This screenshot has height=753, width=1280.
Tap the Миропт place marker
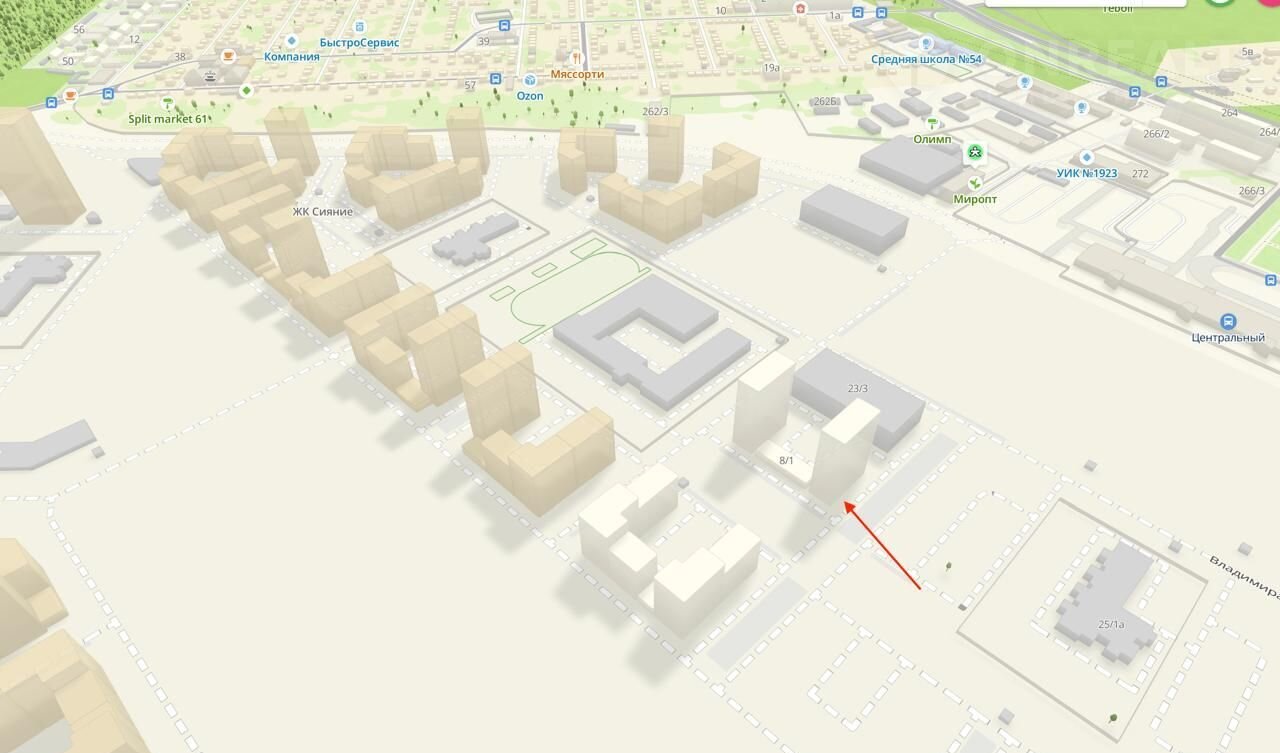(x=975, y=184)
